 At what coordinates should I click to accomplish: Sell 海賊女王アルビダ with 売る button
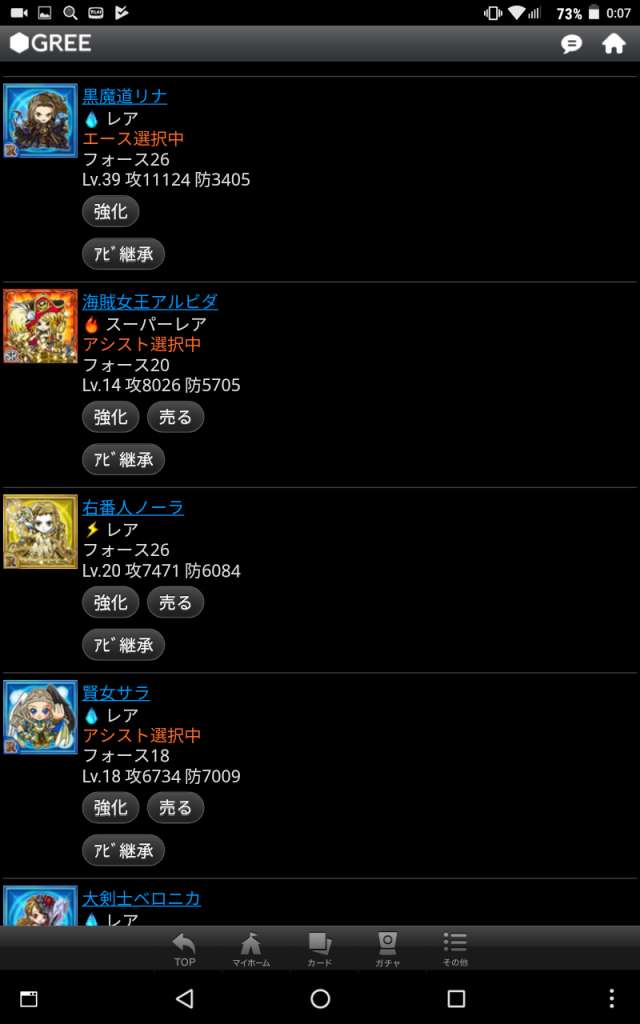(x=175, y=417)
